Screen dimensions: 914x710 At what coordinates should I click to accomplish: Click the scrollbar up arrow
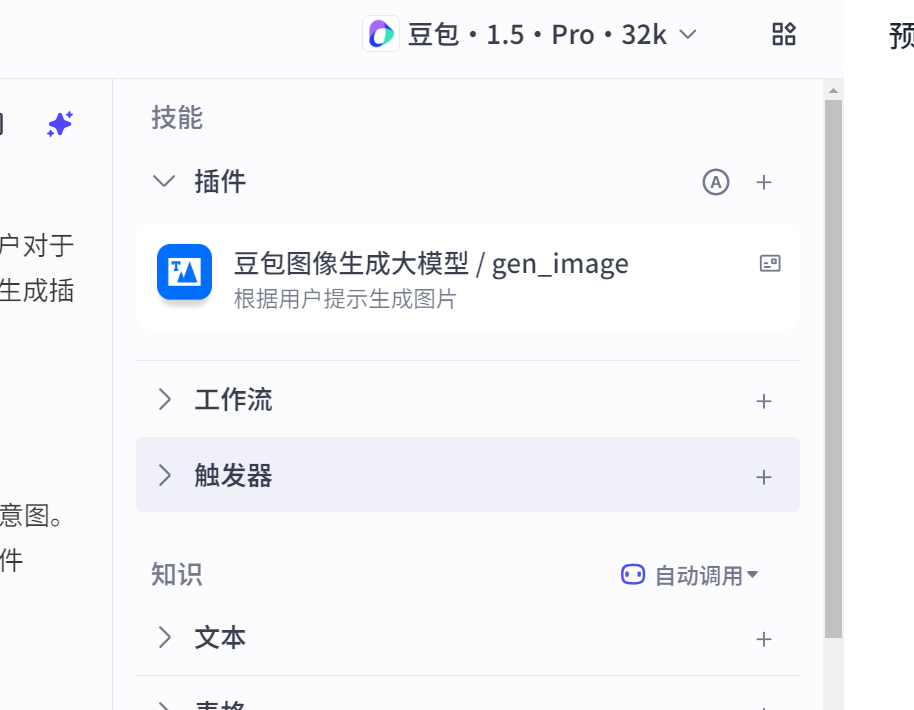pos(833,90)
